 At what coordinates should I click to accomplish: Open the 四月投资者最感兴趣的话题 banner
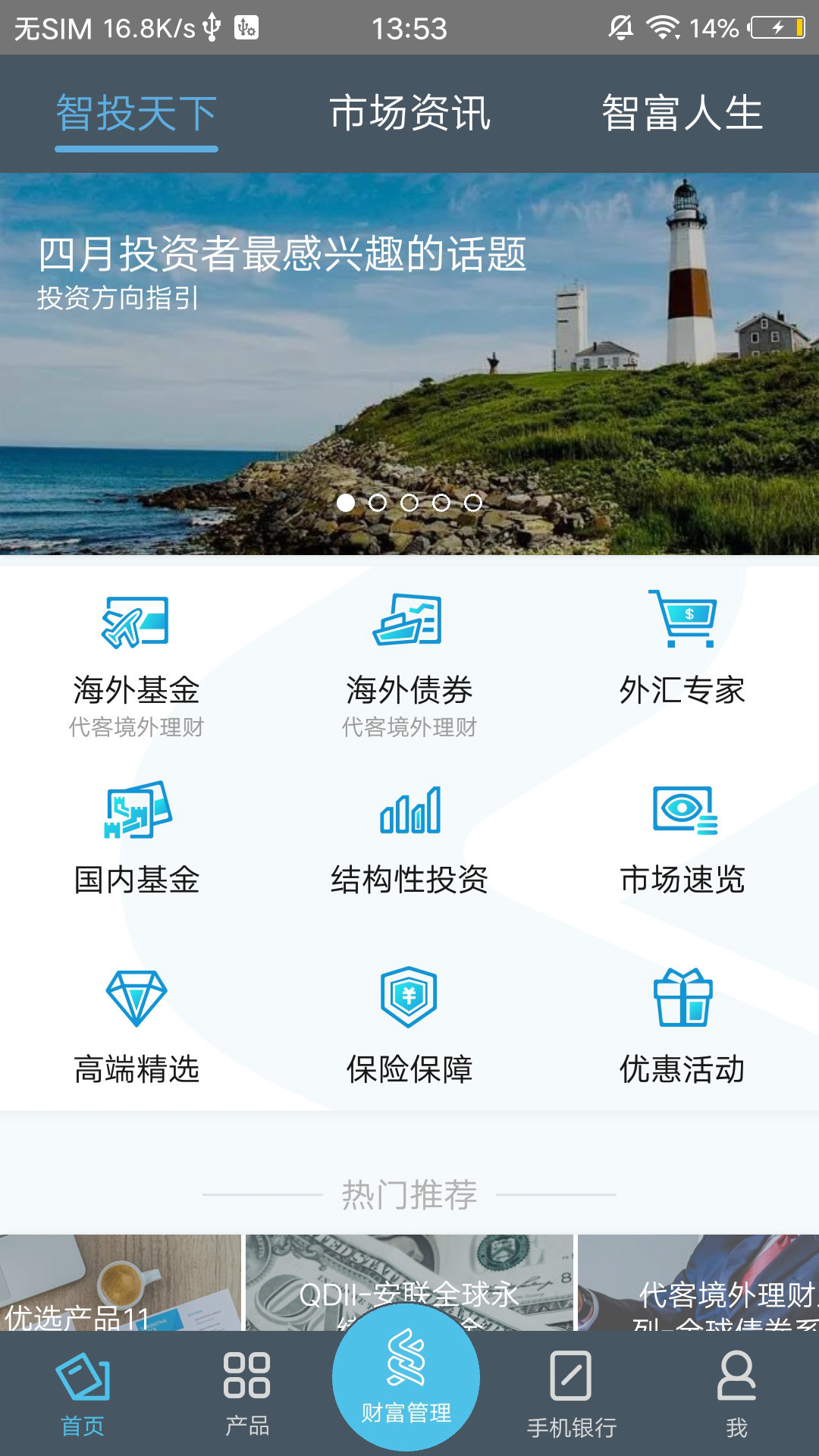point(409,341)
